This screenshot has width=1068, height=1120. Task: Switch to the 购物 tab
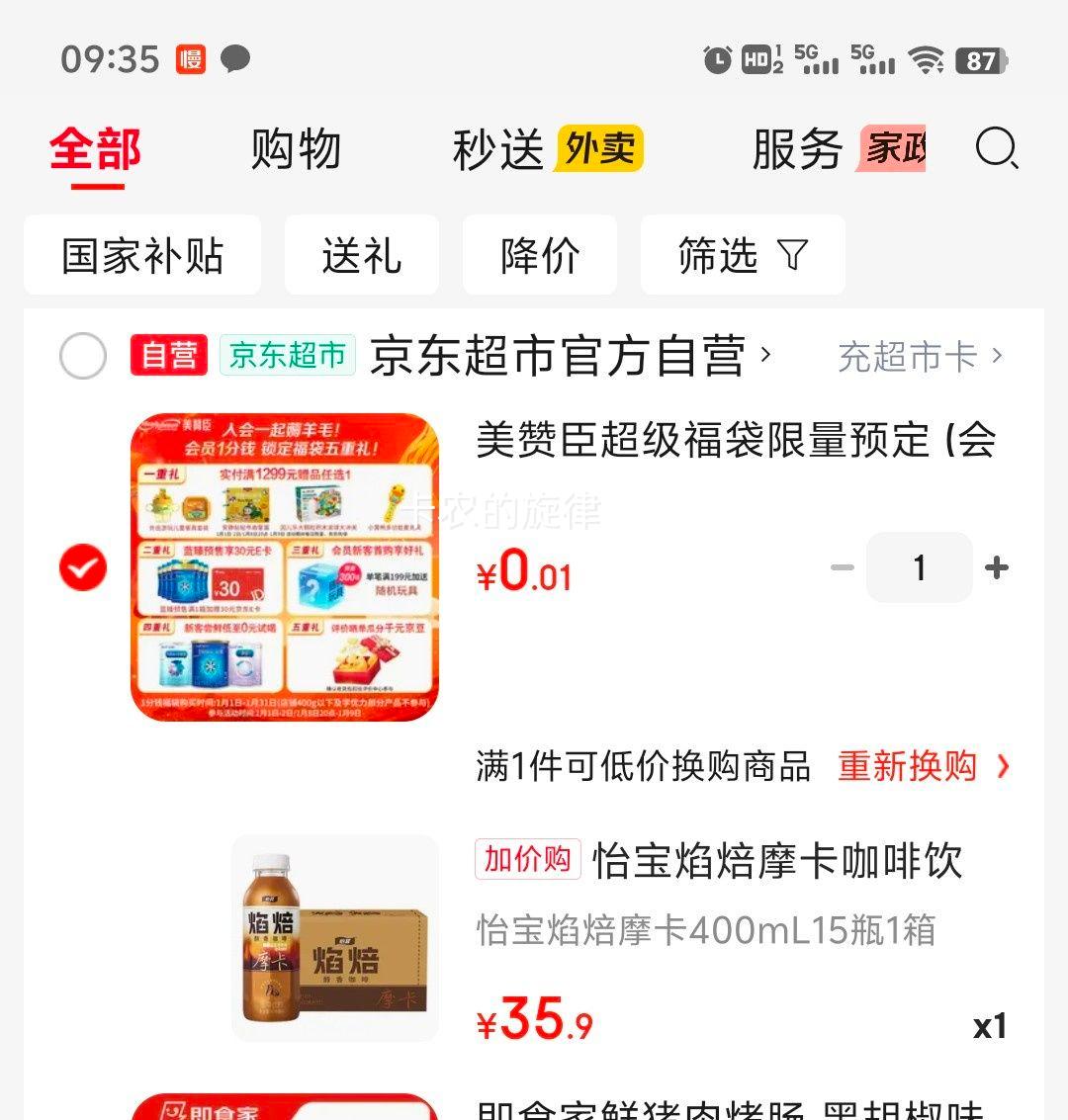click(x=297, y=150)
